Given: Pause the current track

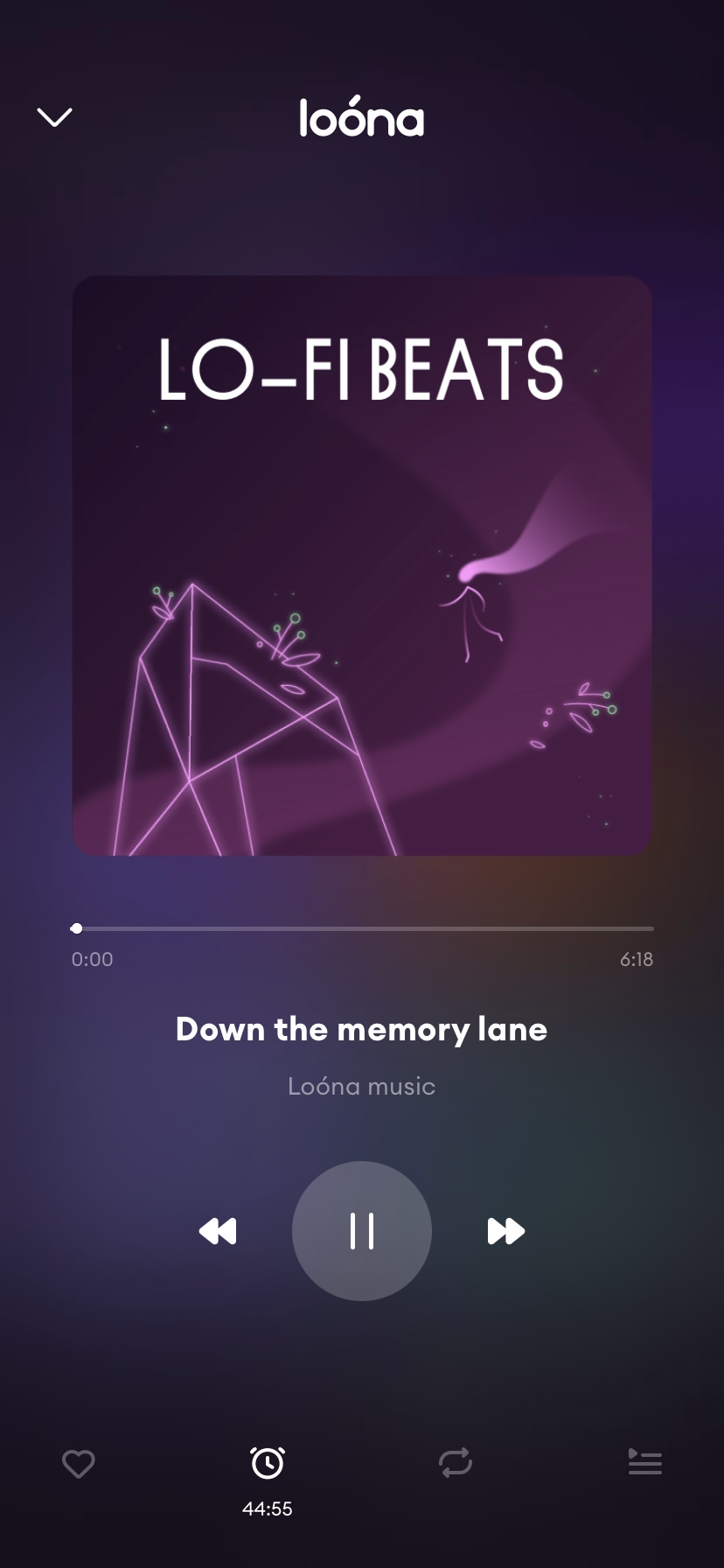Looking at the screenshot, I should [x=361, y=1231].
